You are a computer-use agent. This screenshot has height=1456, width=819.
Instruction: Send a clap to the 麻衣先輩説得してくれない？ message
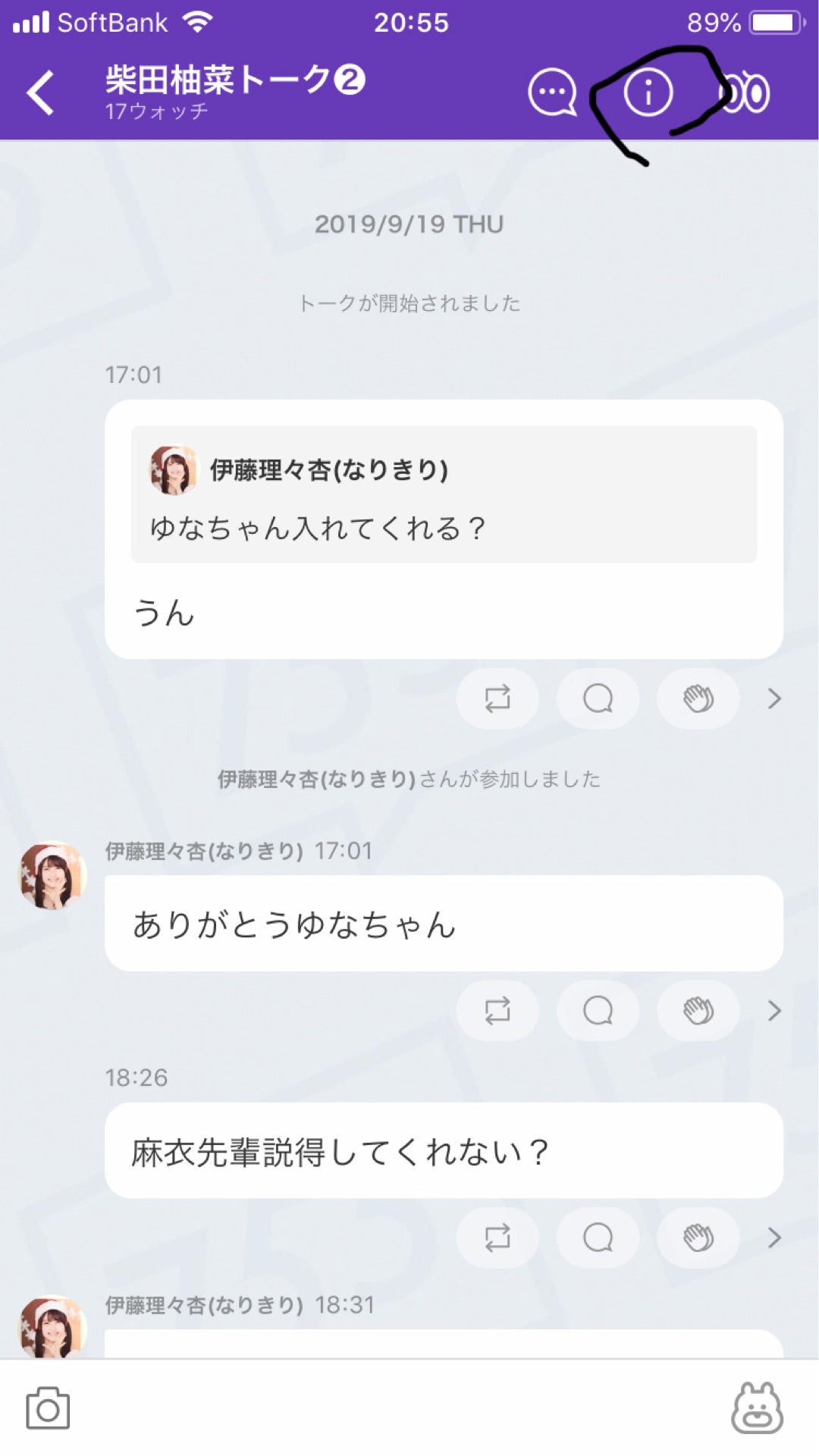click(x=698, y=1238)
